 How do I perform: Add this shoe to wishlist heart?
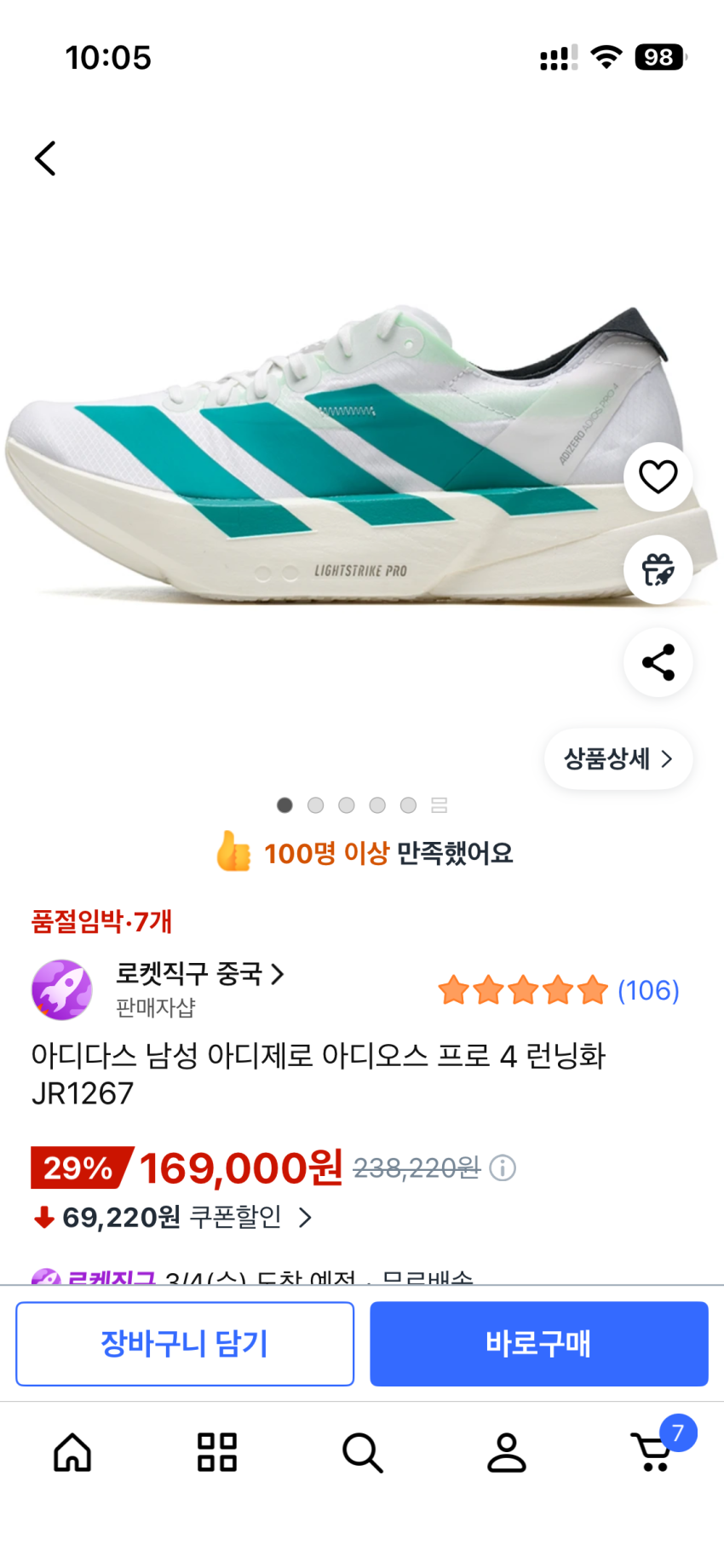click(x=658, y=477)
